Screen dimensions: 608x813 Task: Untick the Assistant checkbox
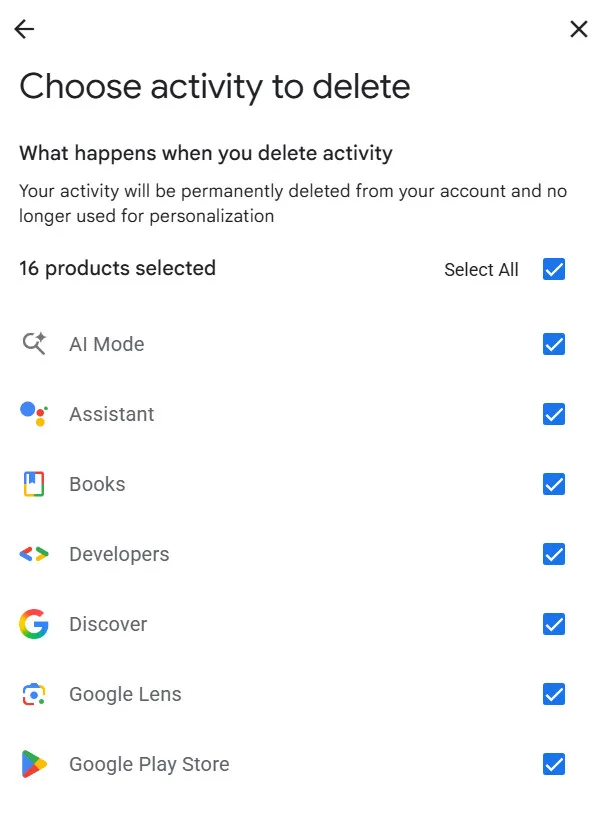click(x=554, y=414)
